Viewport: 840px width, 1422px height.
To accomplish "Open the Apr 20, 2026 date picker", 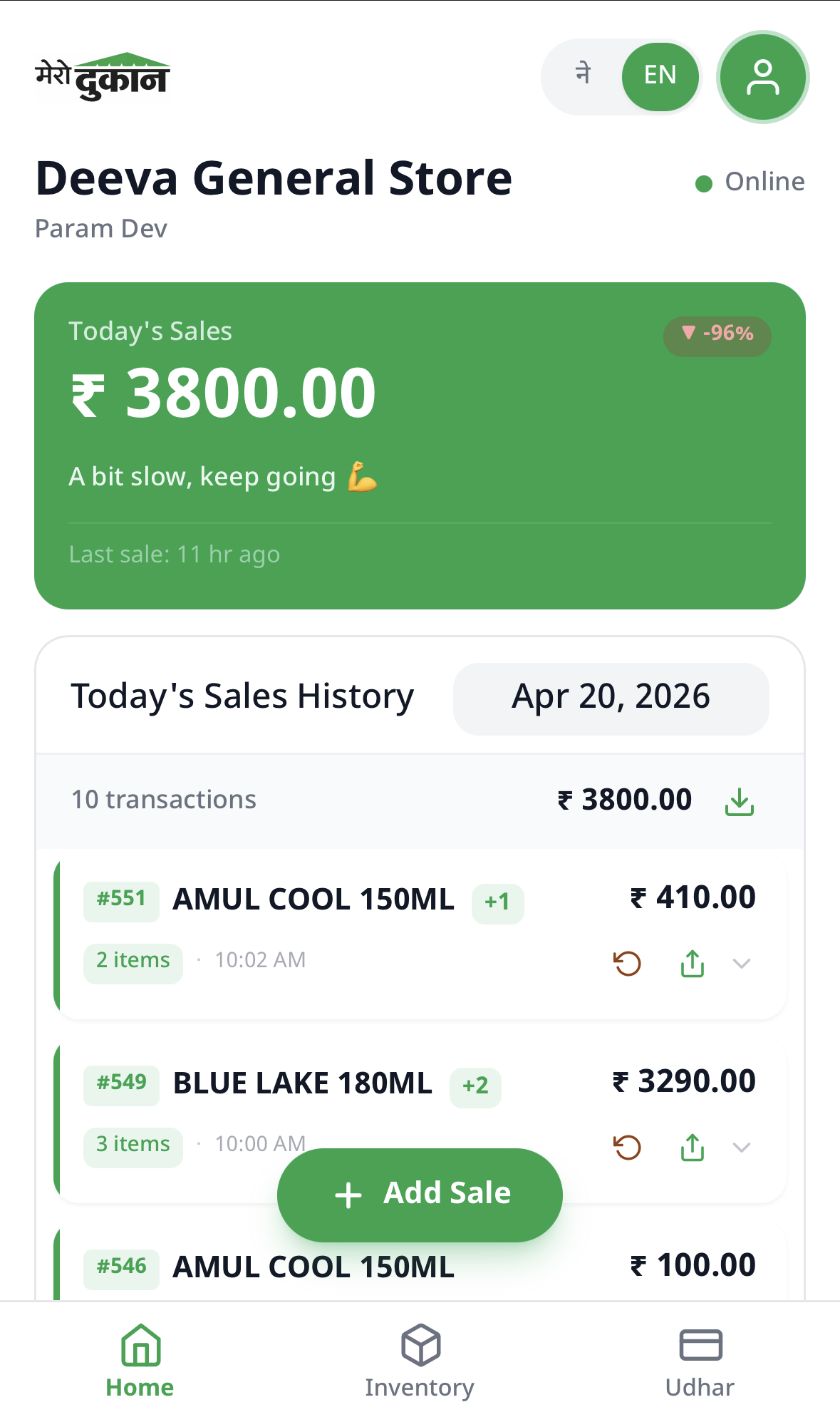I will (x=611, y=698).
